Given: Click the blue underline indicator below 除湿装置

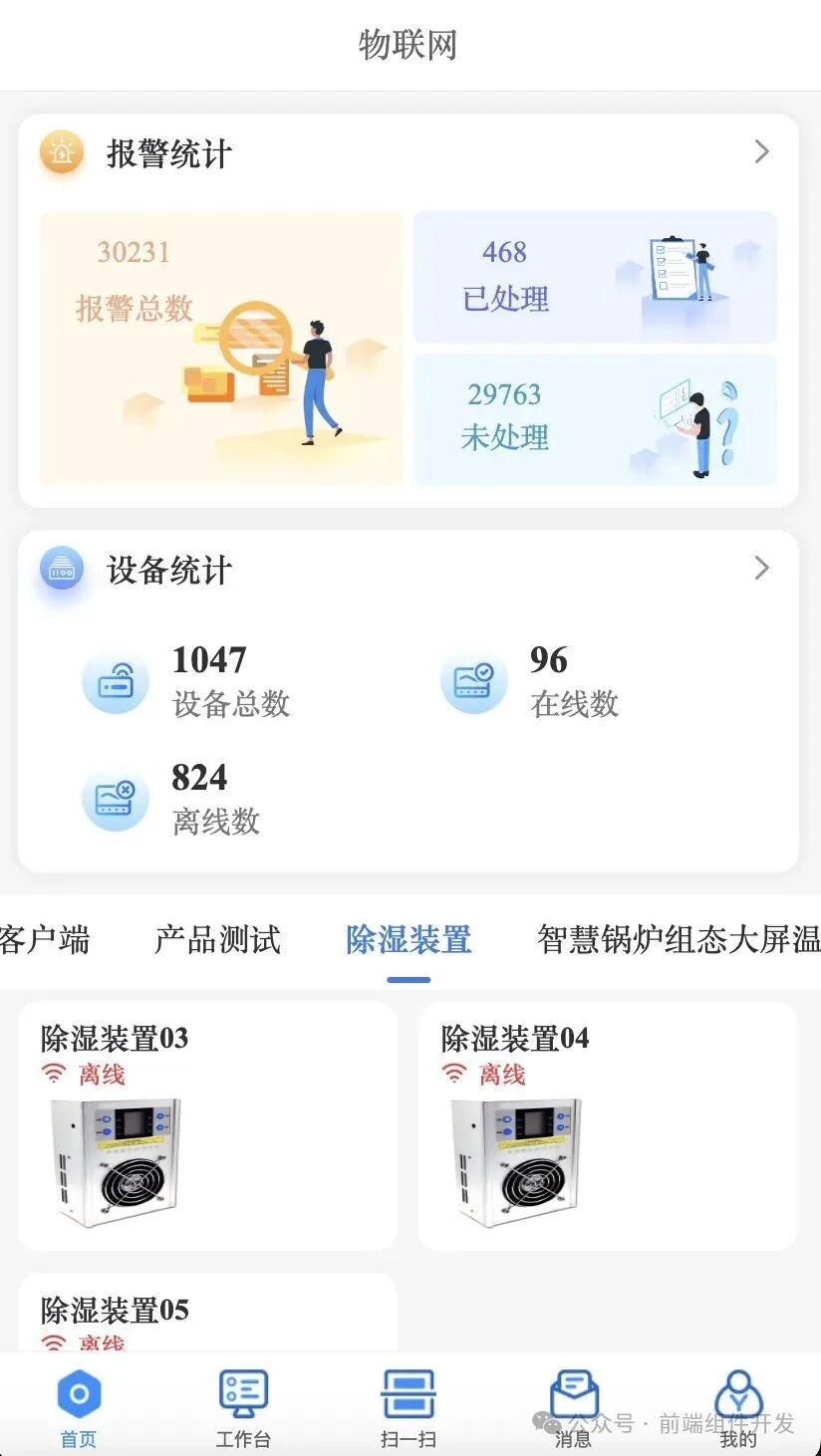Looking at the screenshot, I should [x=409, y=978].
